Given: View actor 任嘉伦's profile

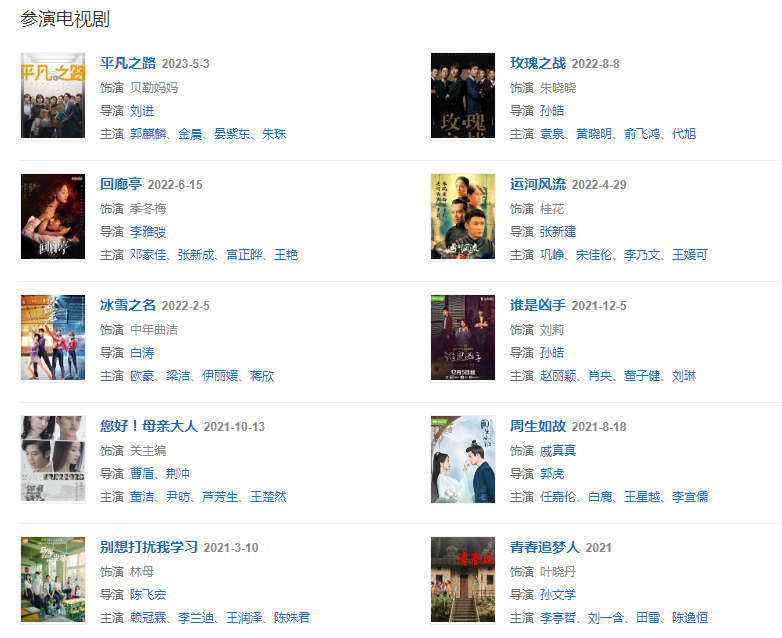Looking at the screenshot, I should pyautogui.click(x=558, y=496).
